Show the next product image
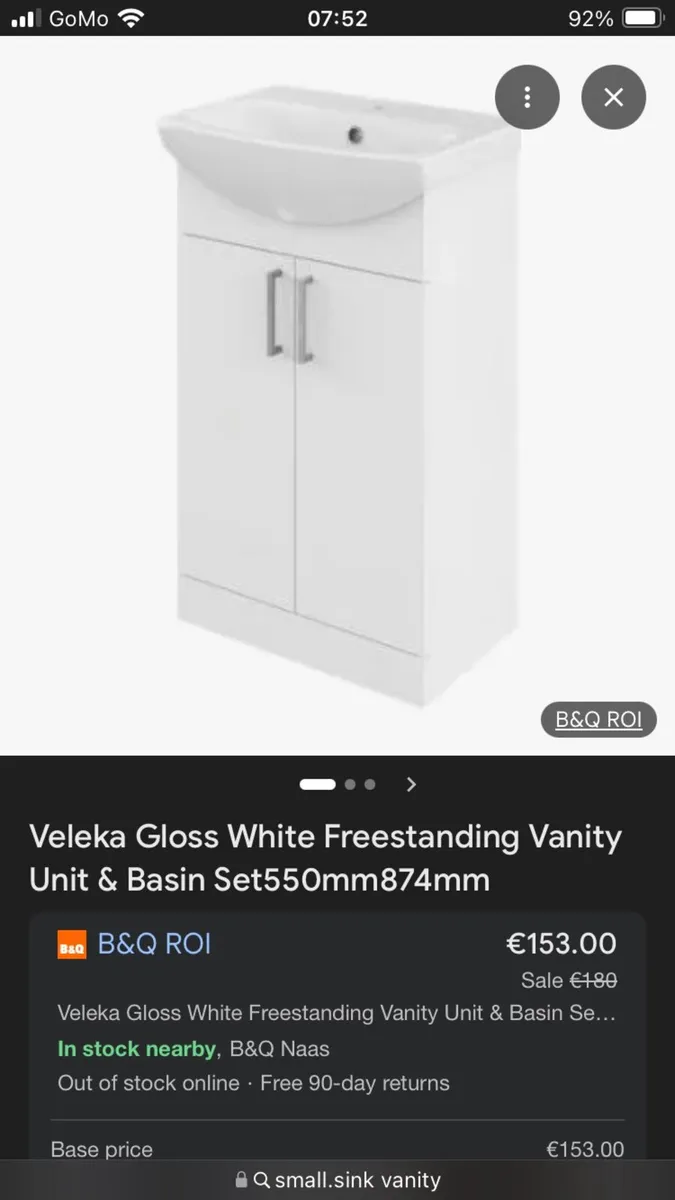 point(411,785)
